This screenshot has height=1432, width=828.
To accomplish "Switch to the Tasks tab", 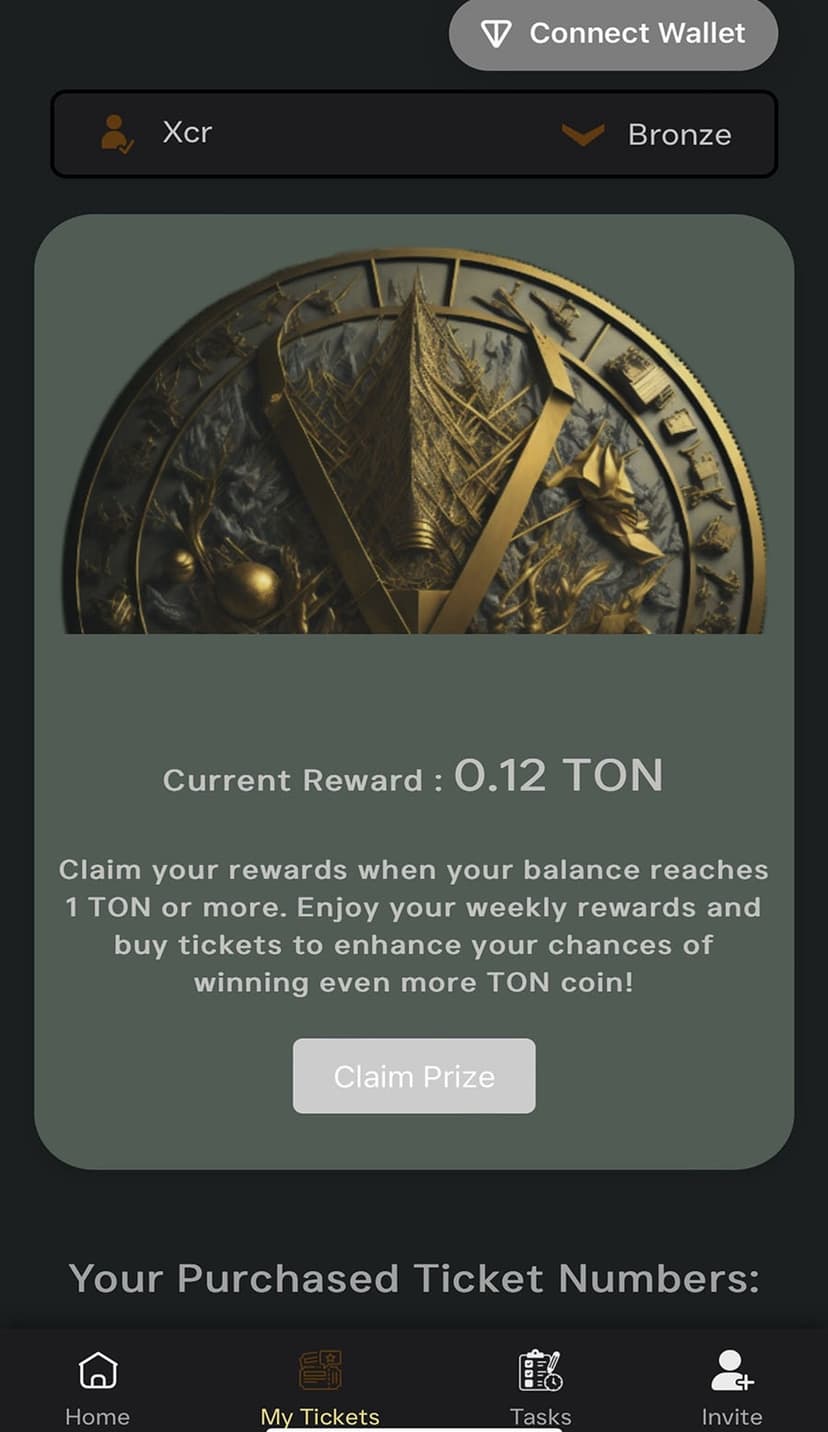I will coord(540,1386).
